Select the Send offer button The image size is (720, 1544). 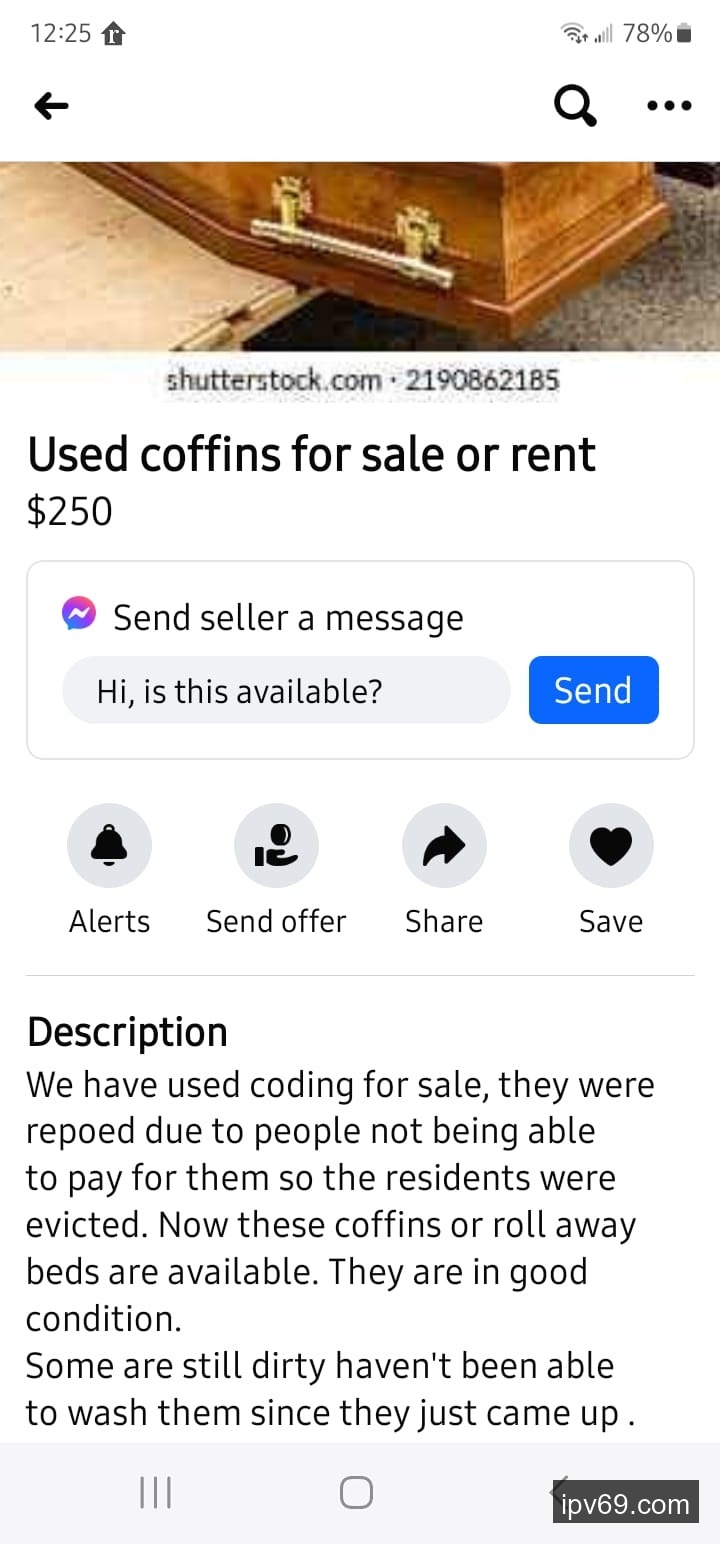(x=276, y=846)
